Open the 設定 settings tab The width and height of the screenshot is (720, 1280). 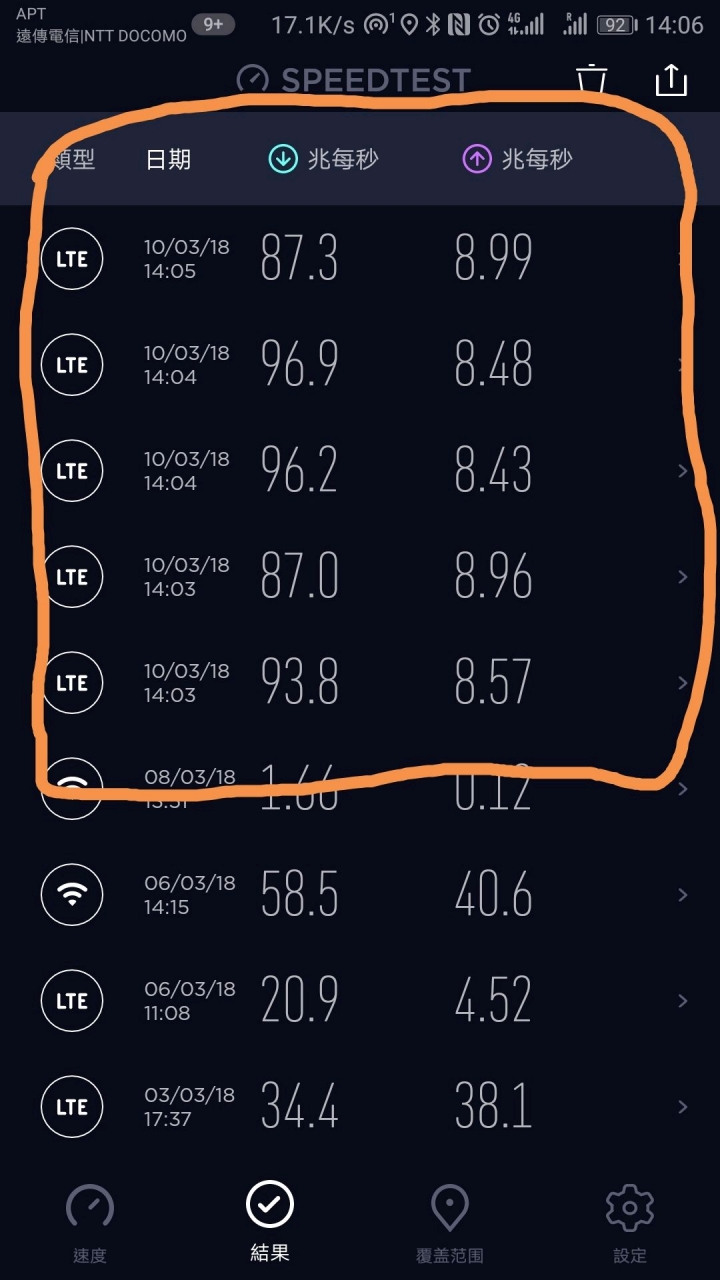[630, 1223]
